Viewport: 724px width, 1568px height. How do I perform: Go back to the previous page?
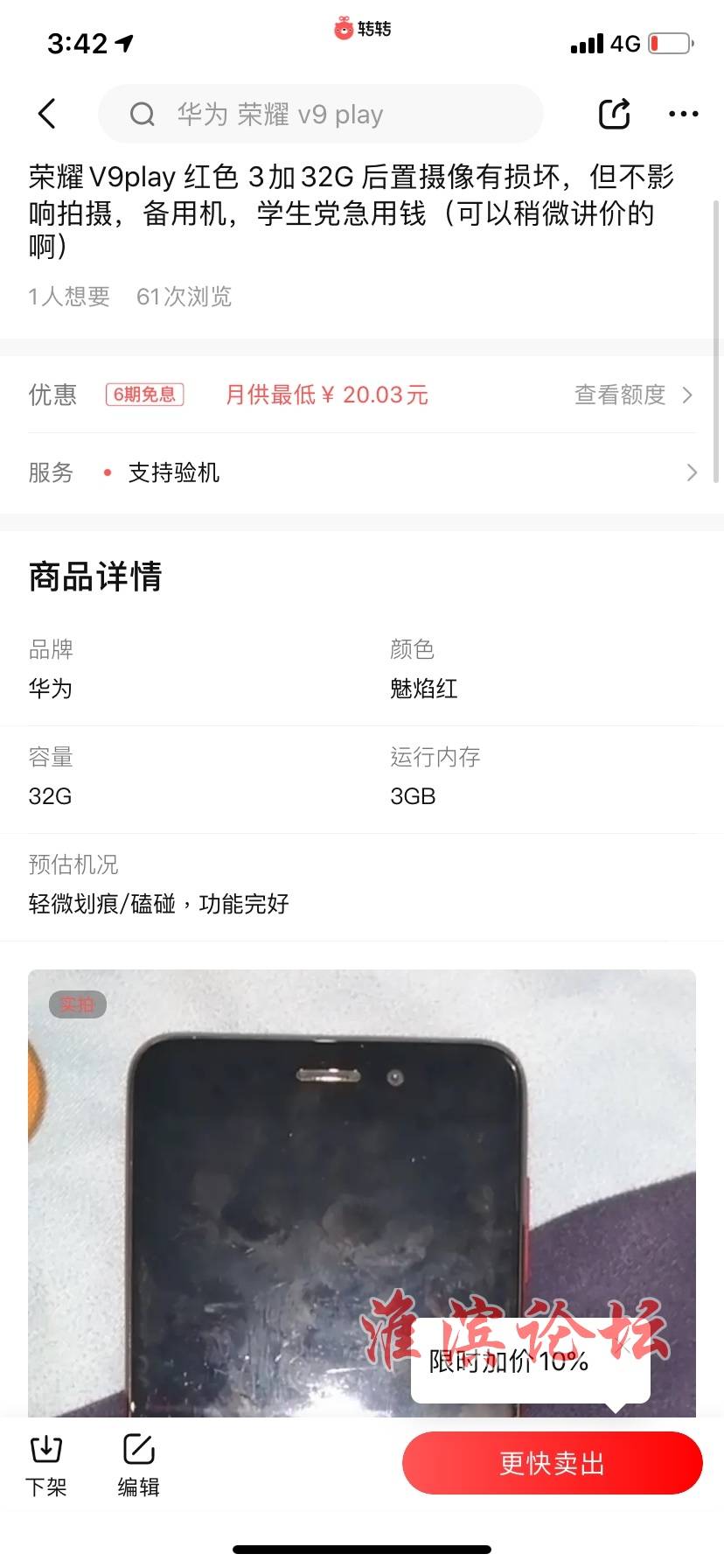tap(47, 114)
